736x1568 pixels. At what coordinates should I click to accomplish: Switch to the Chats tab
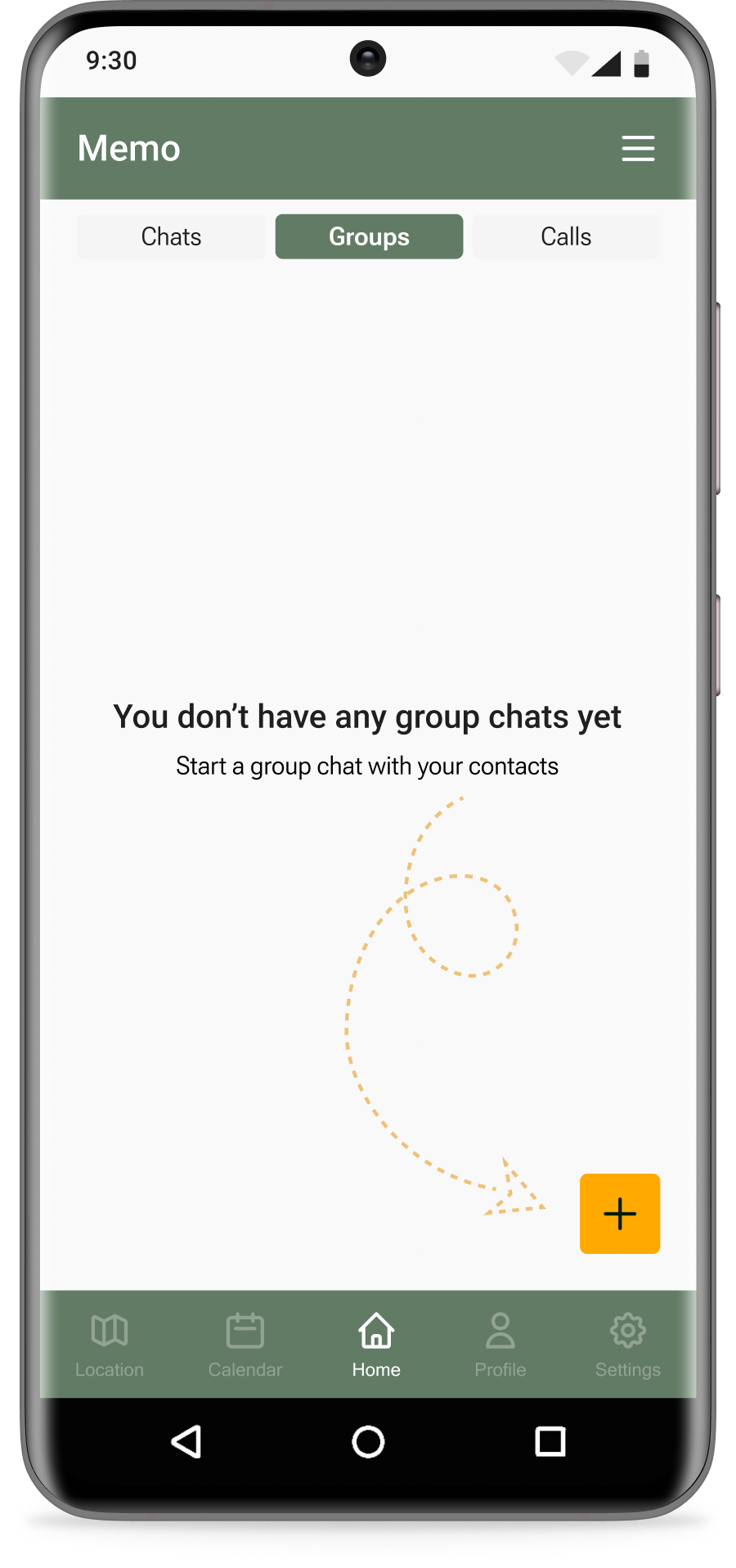click(171, 236)
